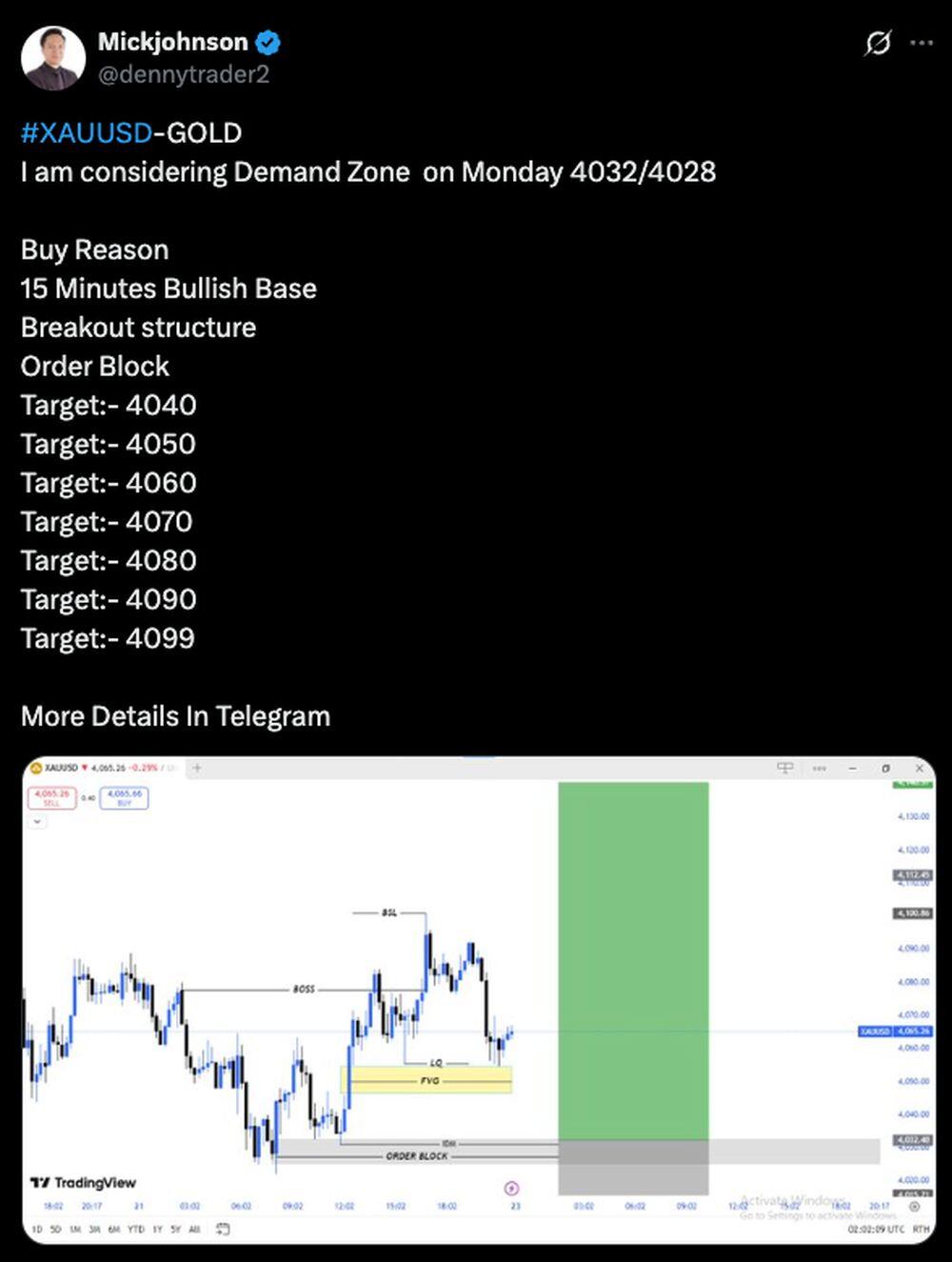This screenshot has width=952, height=1262.
Task: Open the @dennytrader2 handle
Action: tap(183, 74)
